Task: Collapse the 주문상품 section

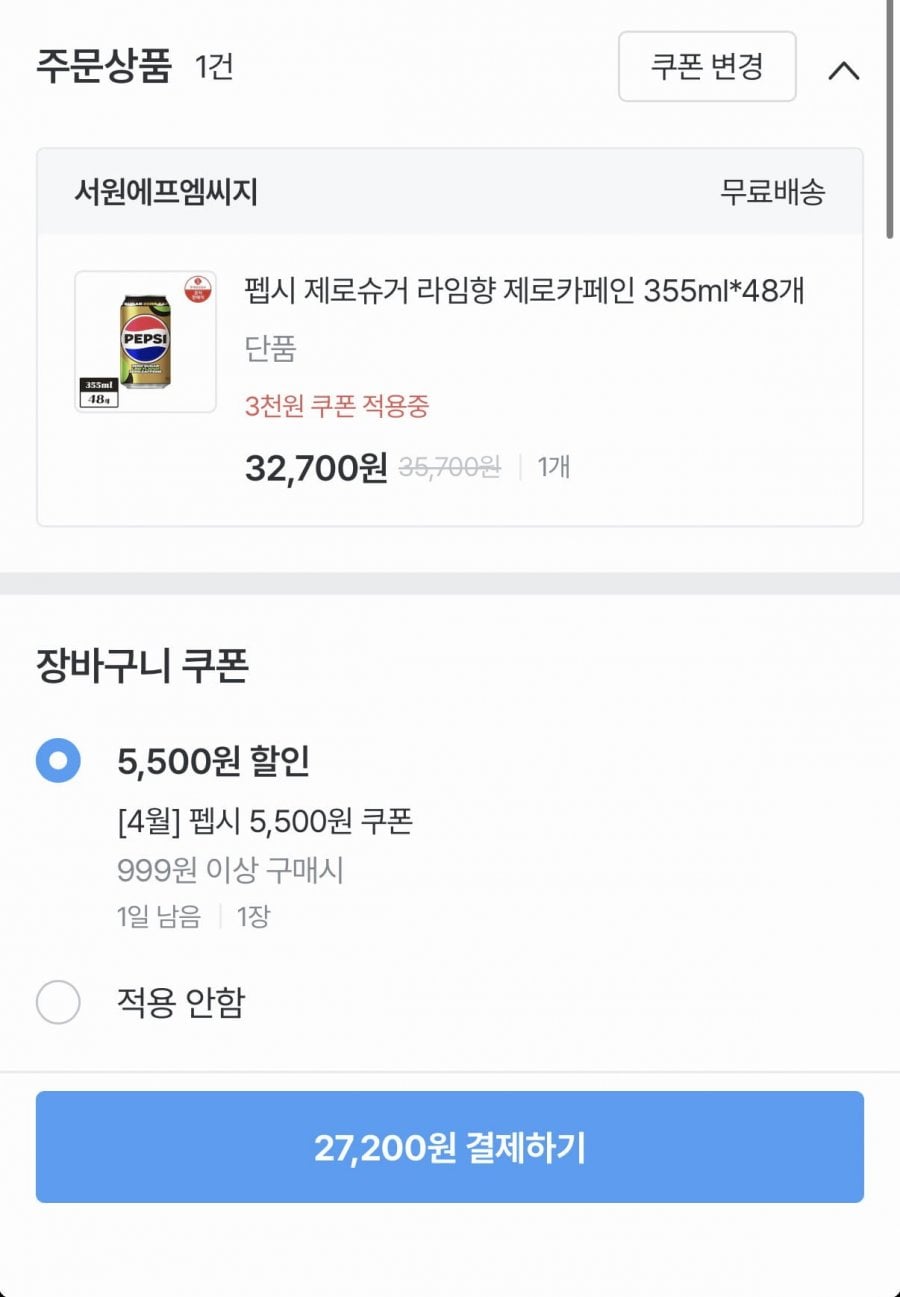Action: pos(844,70)
